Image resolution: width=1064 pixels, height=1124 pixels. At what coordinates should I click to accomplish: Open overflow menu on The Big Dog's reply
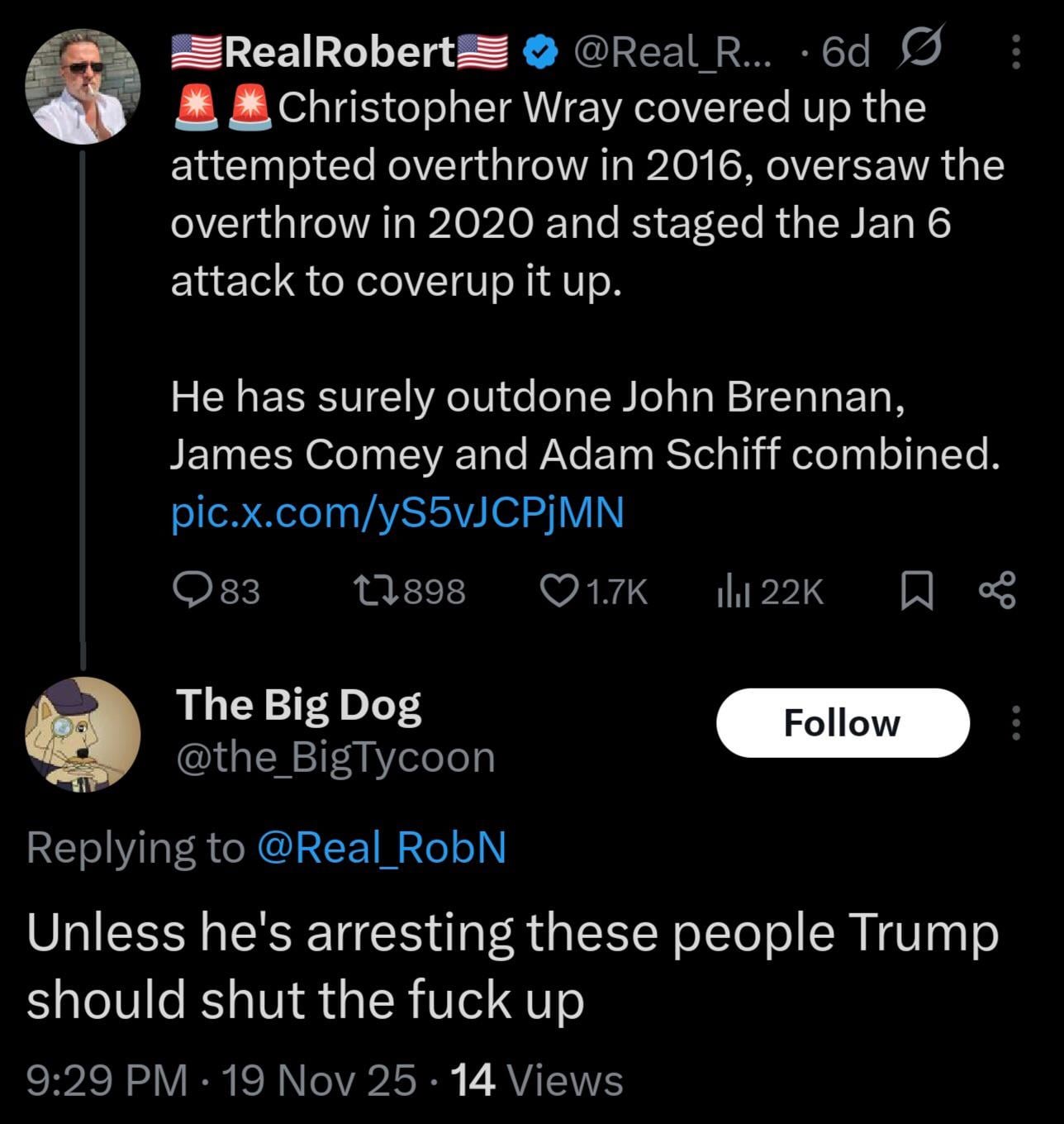1016,723
